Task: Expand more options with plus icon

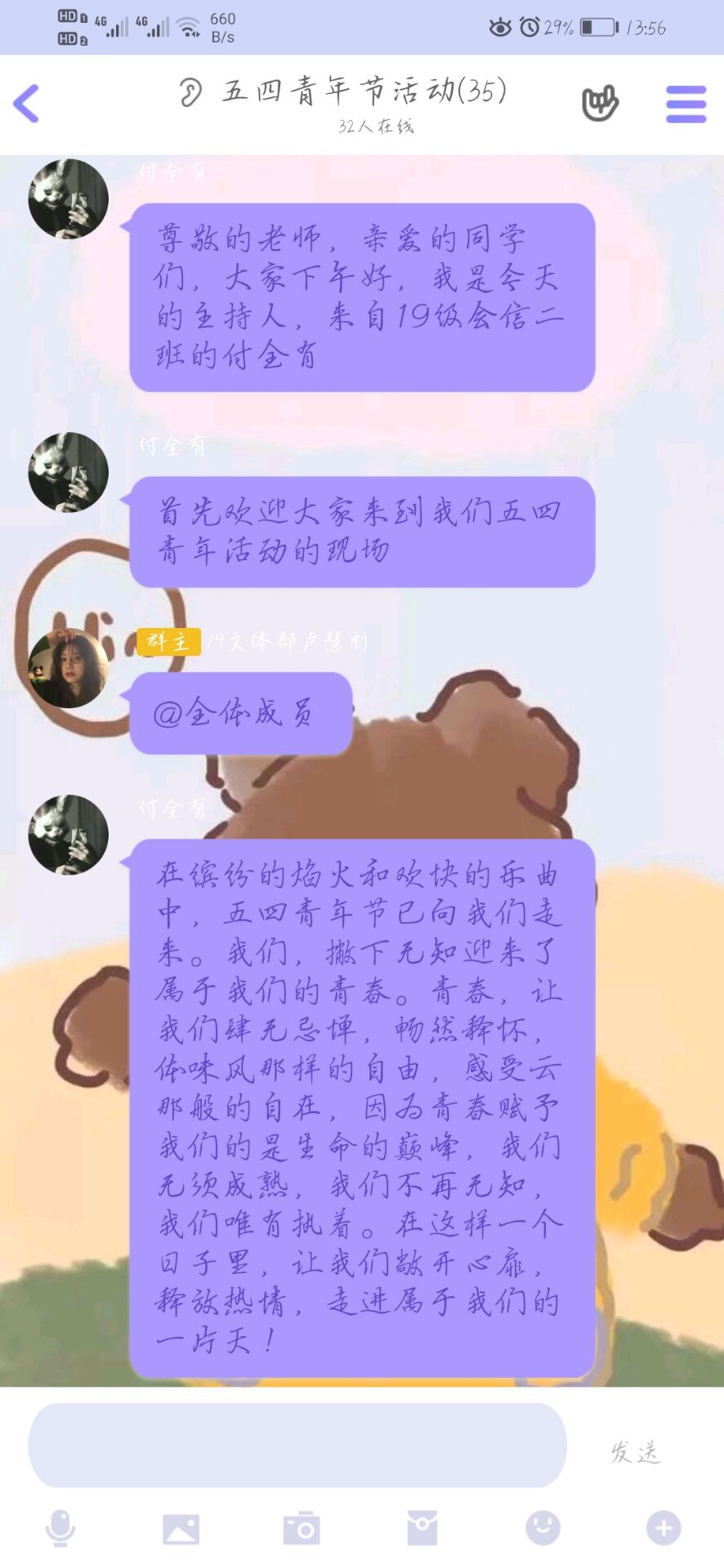Action: click(663, 1528)
